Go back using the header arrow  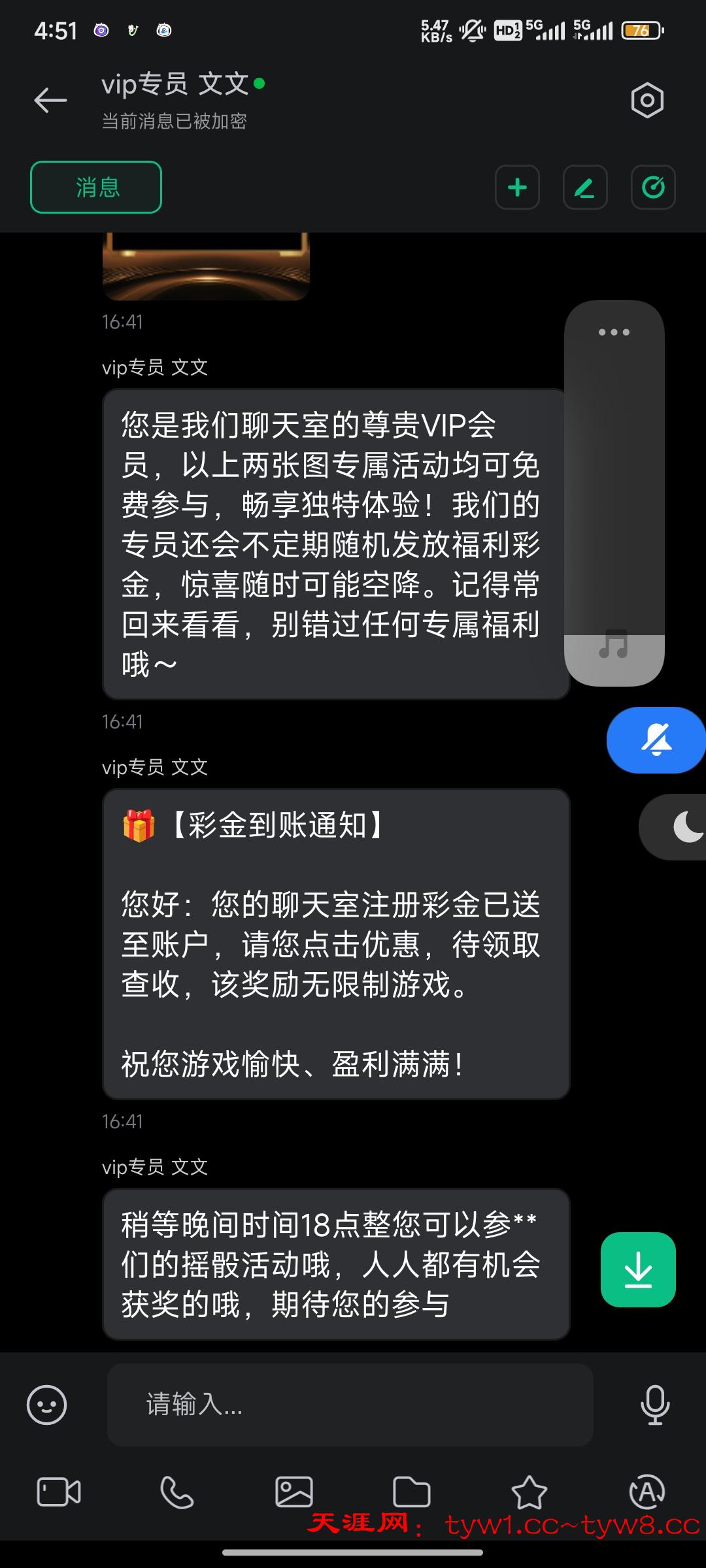tap(50, 100)
